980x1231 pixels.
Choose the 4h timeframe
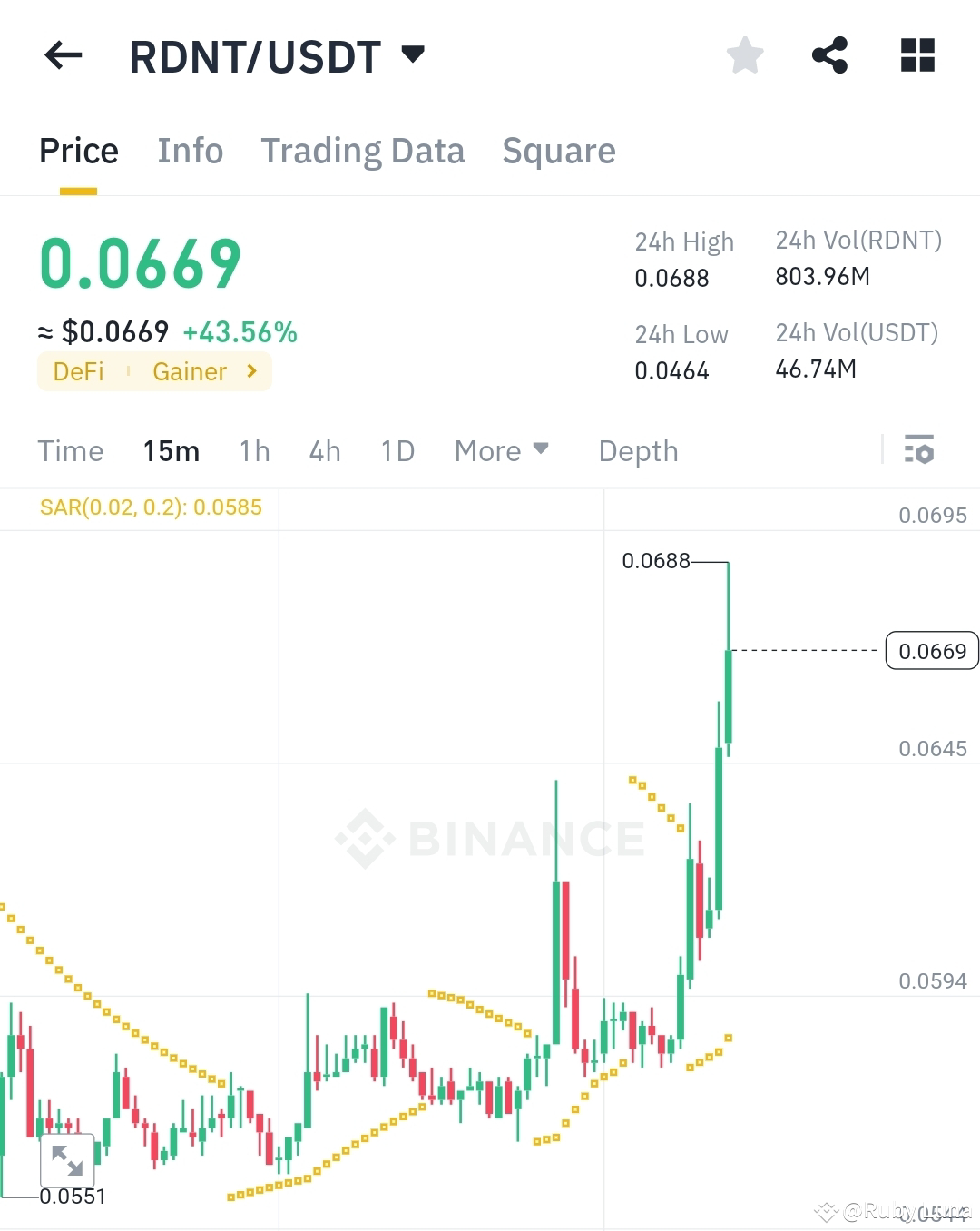point(324,450)
